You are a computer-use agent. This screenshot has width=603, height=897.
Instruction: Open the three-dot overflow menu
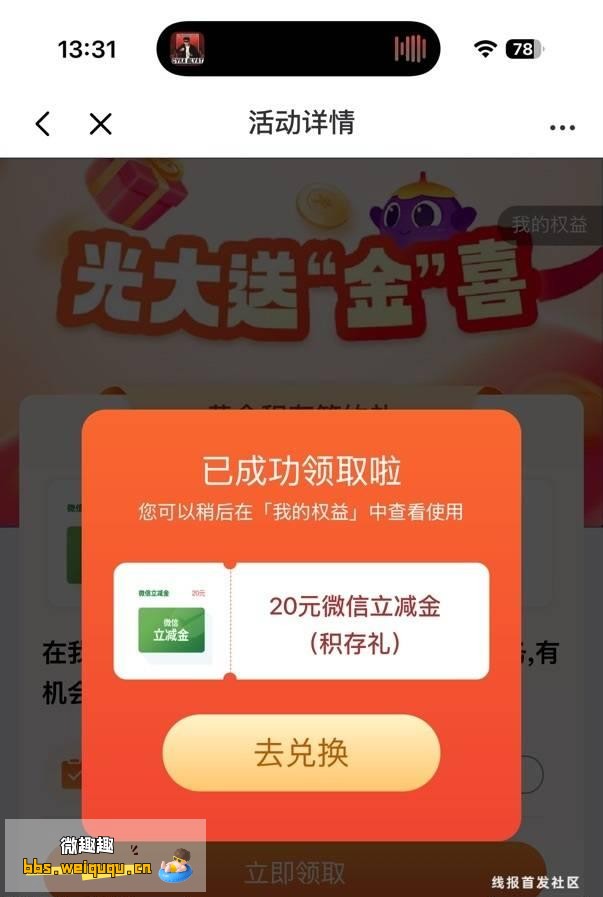click(x=562, y=127)
